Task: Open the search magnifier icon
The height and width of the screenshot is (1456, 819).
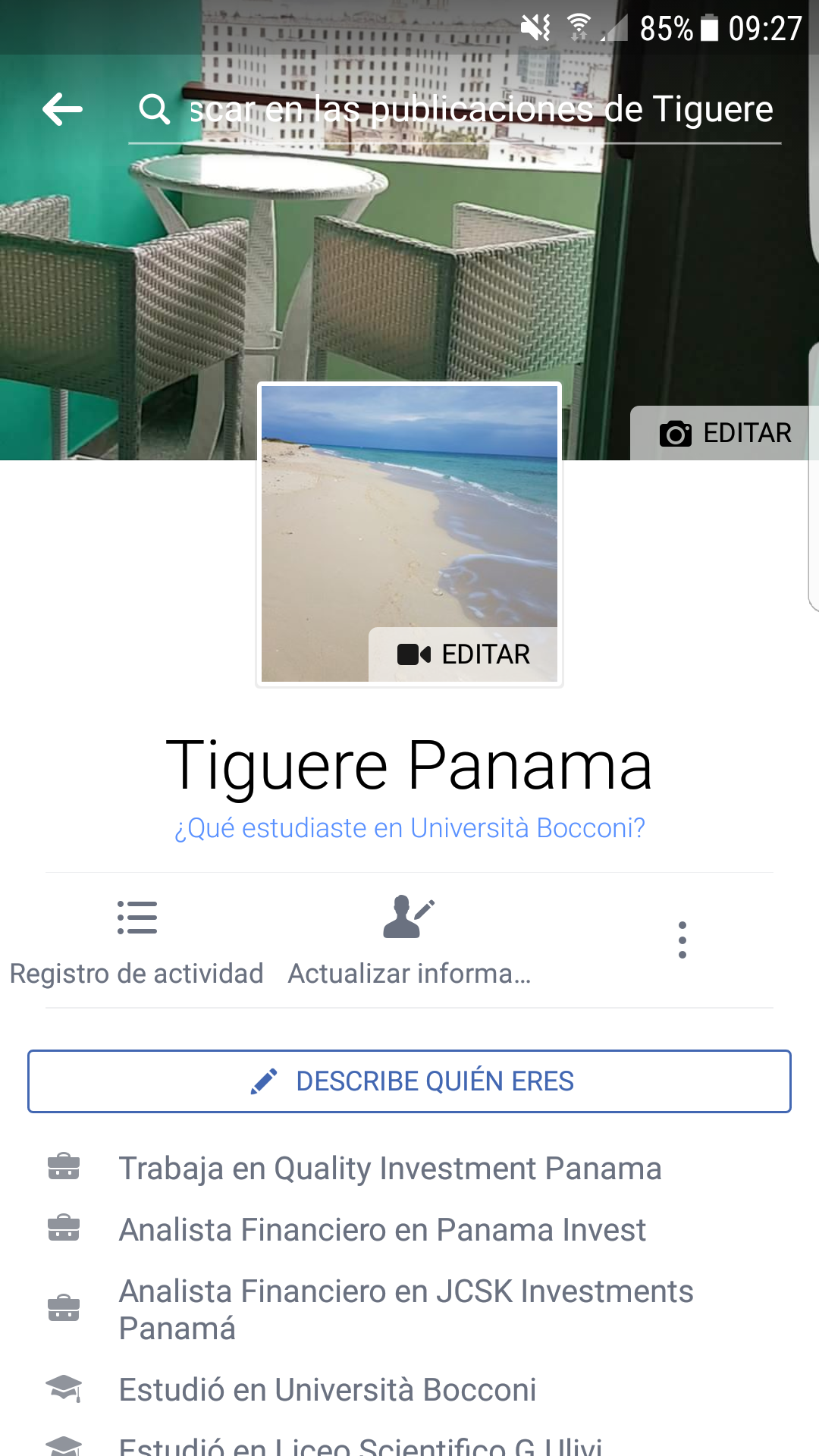Action: pyautogui.click(x=155, y=110)
